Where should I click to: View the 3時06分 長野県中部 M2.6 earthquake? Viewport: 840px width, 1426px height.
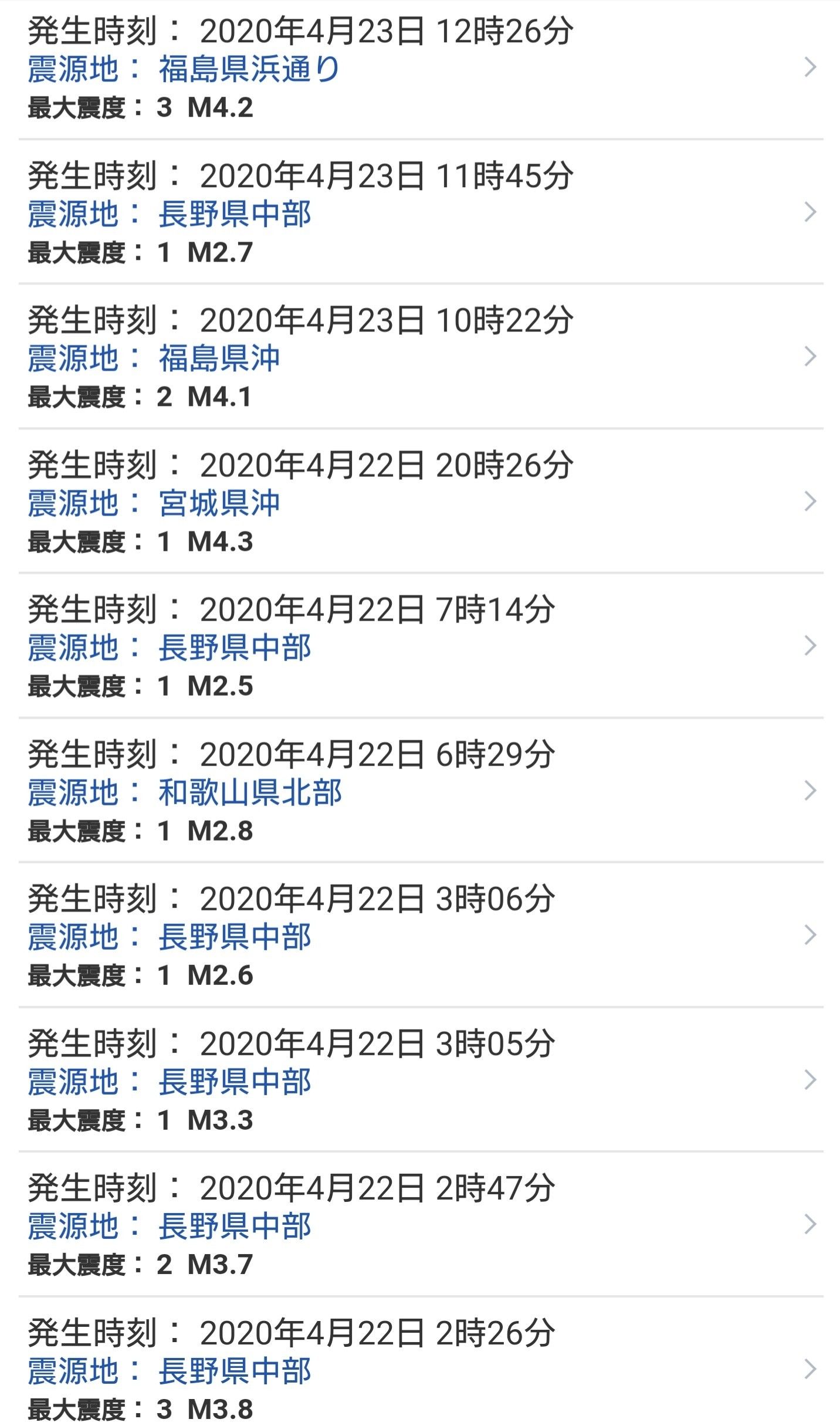420,936
